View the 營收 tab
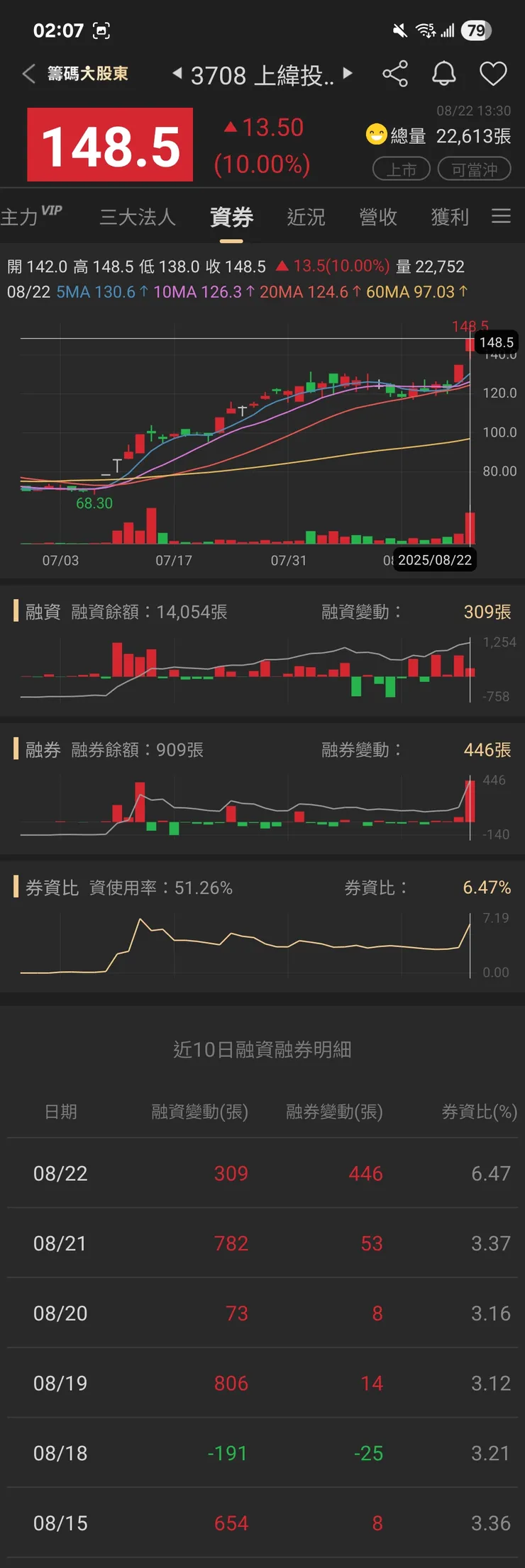 [379, 217]
